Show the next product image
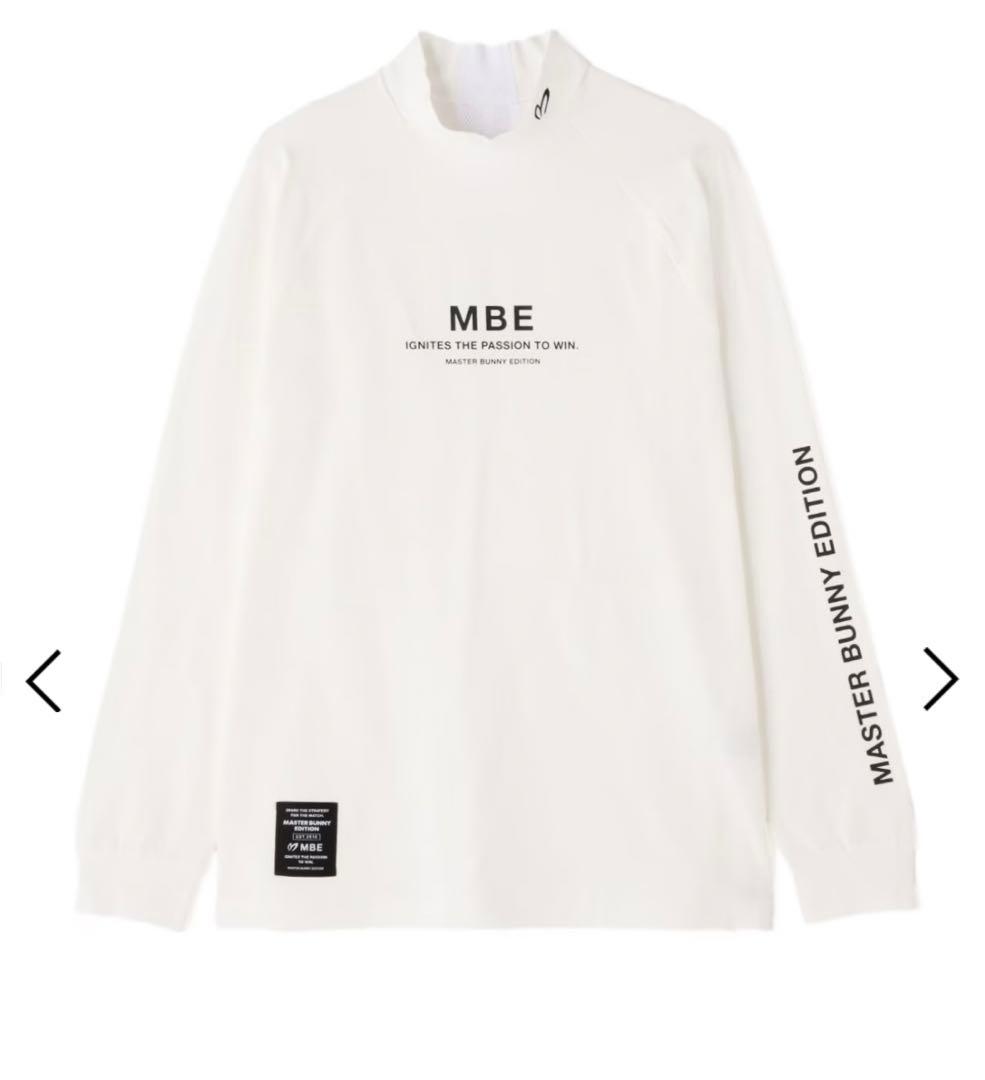This screenshot has width=985, height=1080. coord(939,679)
